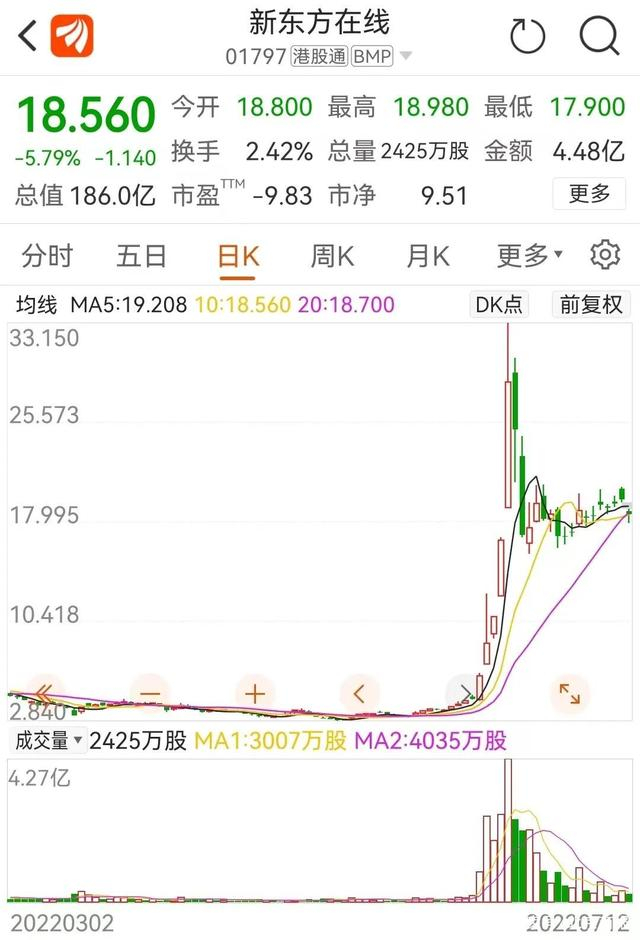The height and width of the screenshot is (940, 640).
Task: Switch to the 周K chart tab
Action: 332,256
